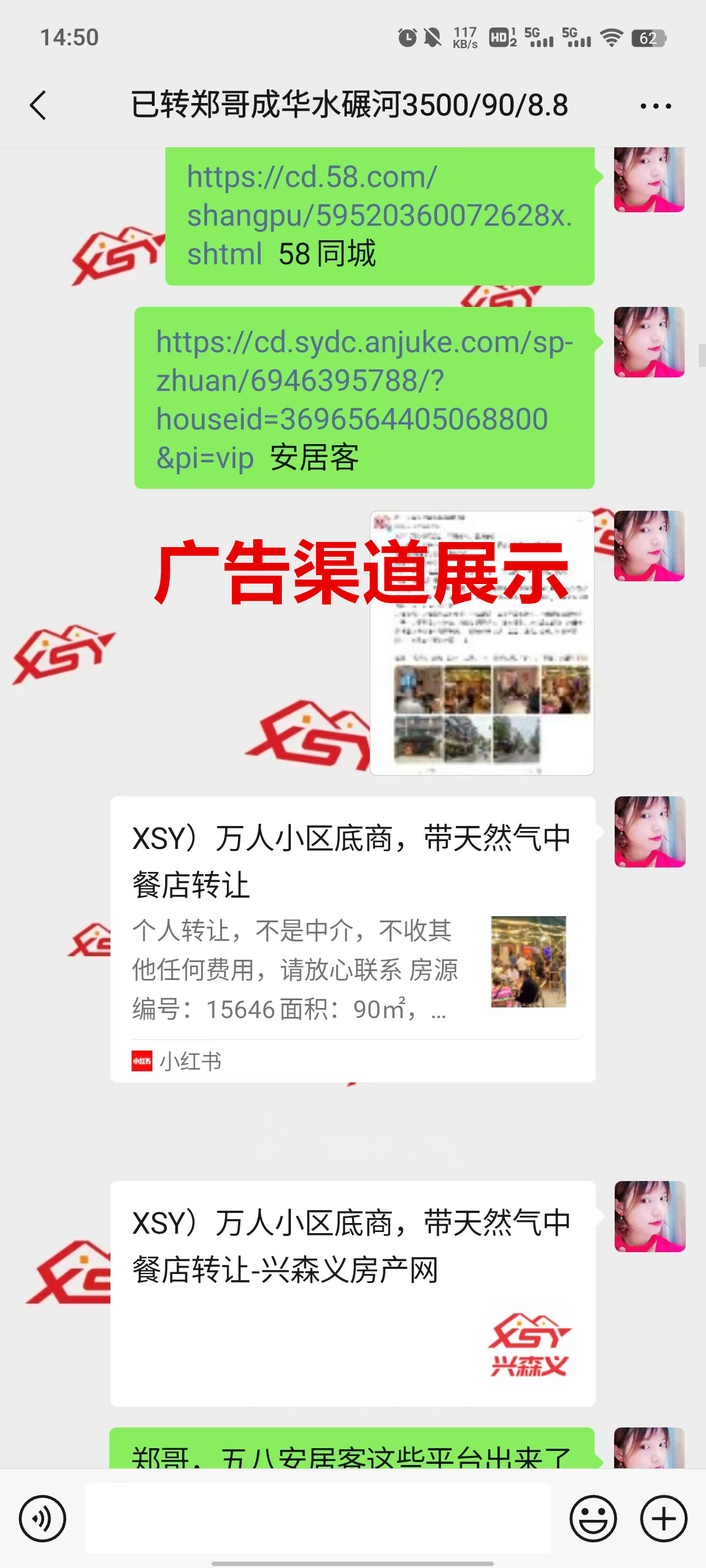Switch to voice message input
The image size is (706, 1568).
tap(42, 1519)
